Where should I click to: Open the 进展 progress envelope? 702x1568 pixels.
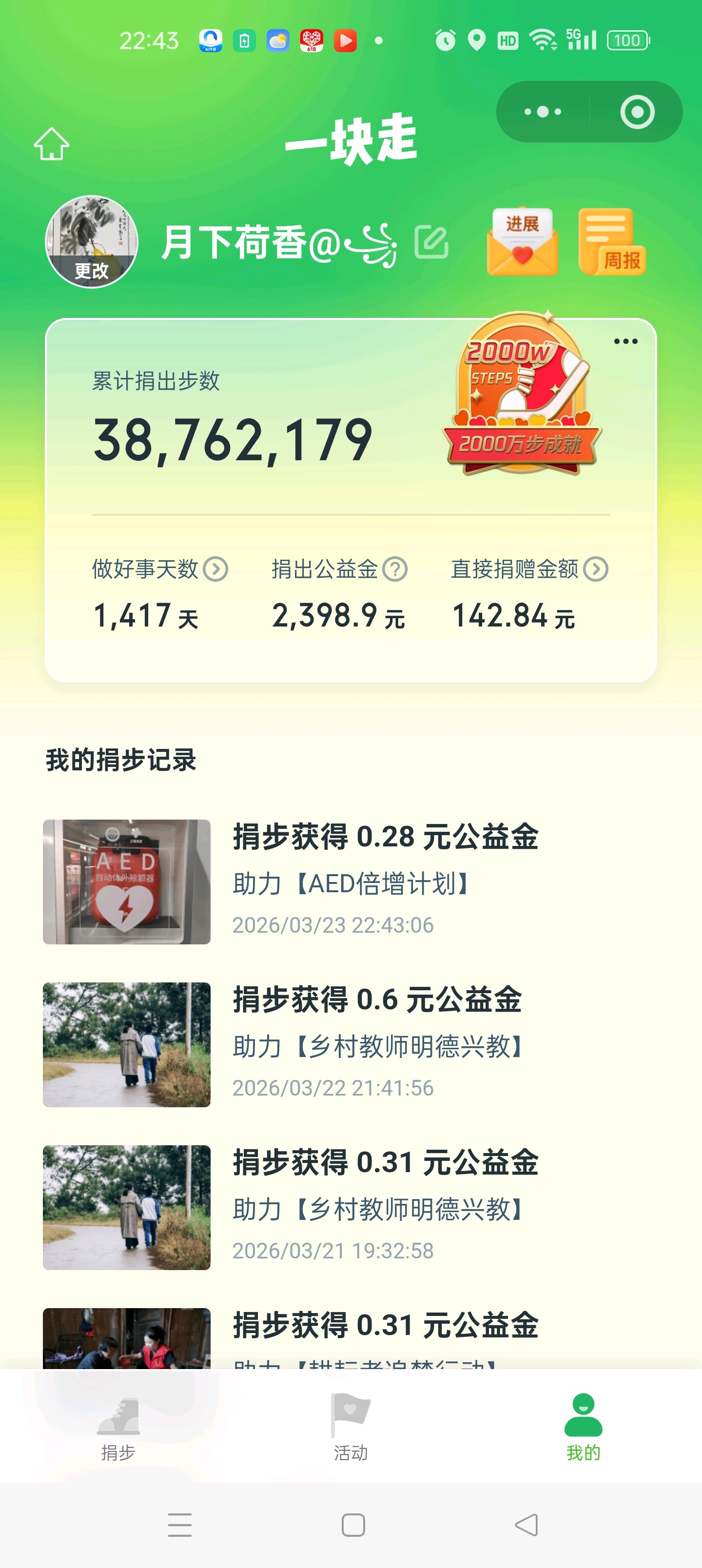pos(522,242)
